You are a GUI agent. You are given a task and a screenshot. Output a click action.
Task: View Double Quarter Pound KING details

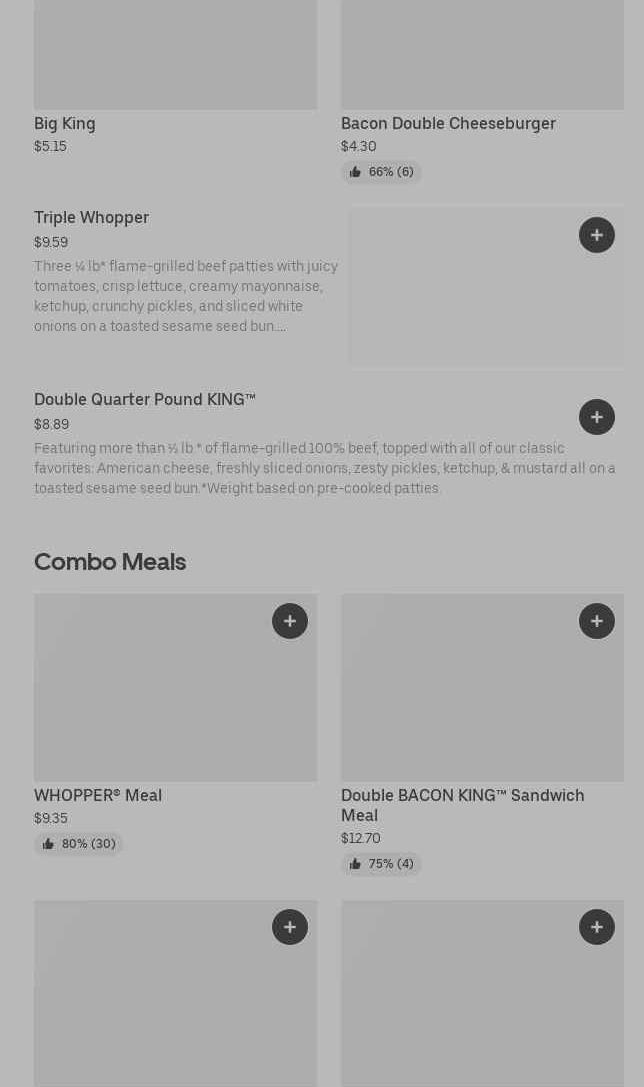pyautogui.click(x=145, y=400)
